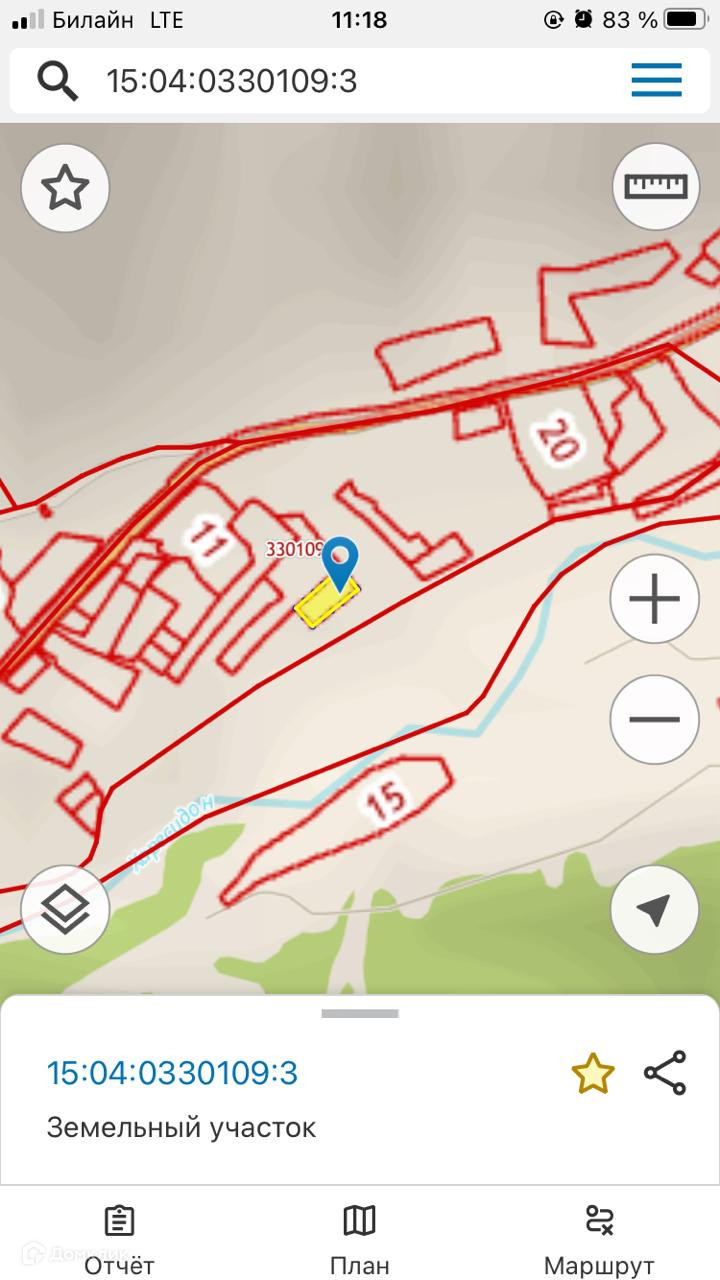Activate the ruler measurement tool
Viewport: 720px width, 1280px height.
(x=655, y=186)
